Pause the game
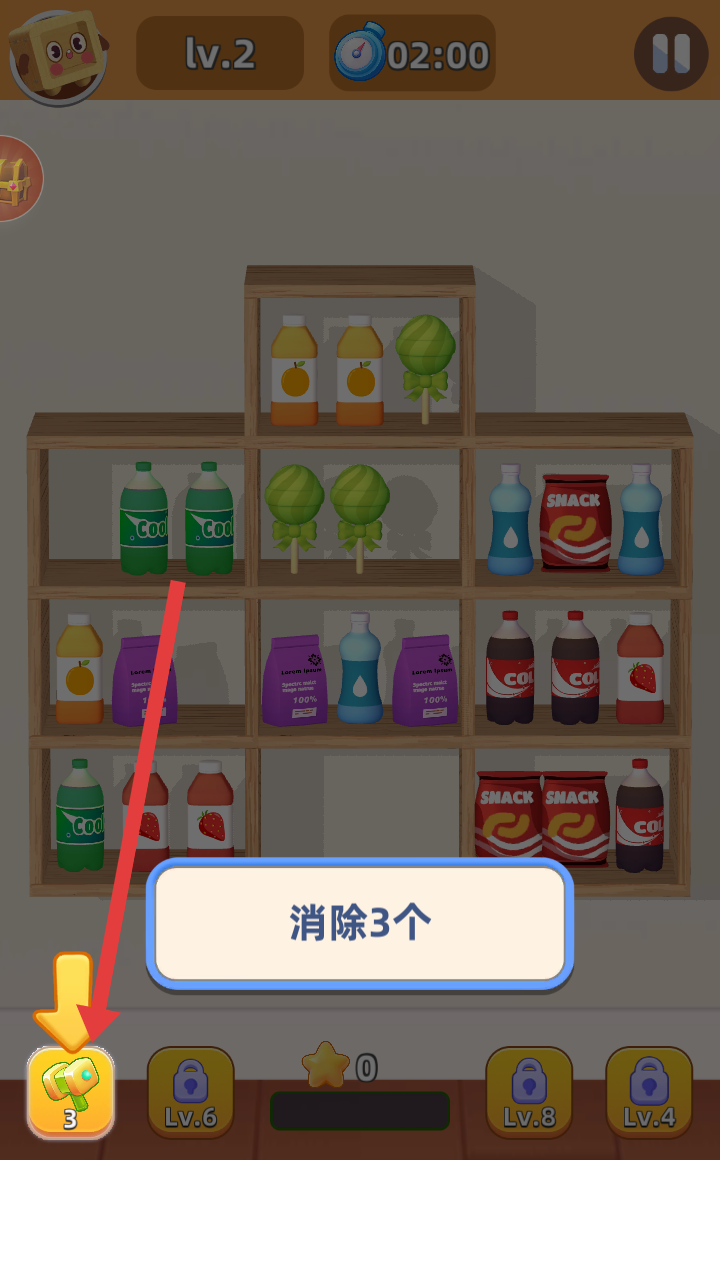The image size is (720, 1280). (671, 54)
